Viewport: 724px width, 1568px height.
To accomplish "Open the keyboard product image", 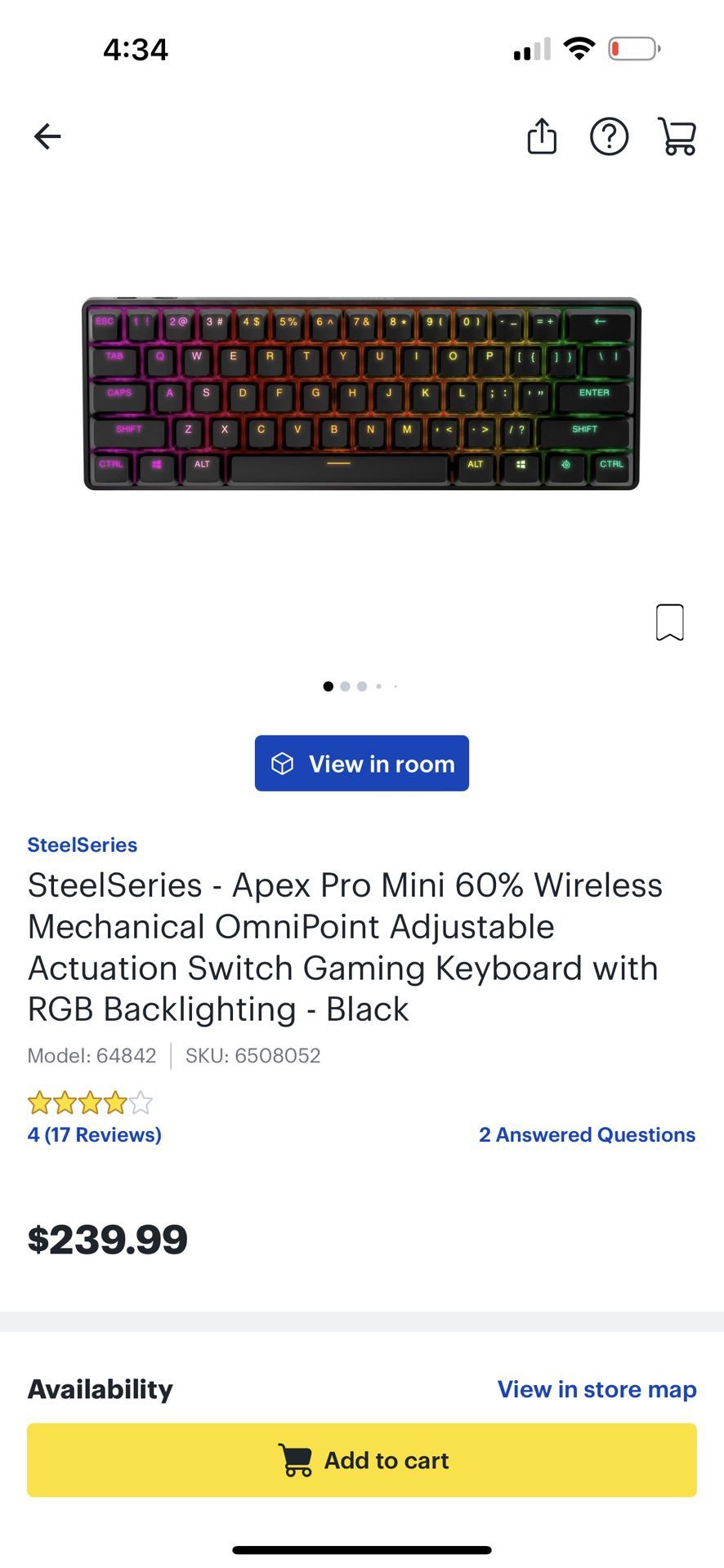I will [x=362, y=394].
